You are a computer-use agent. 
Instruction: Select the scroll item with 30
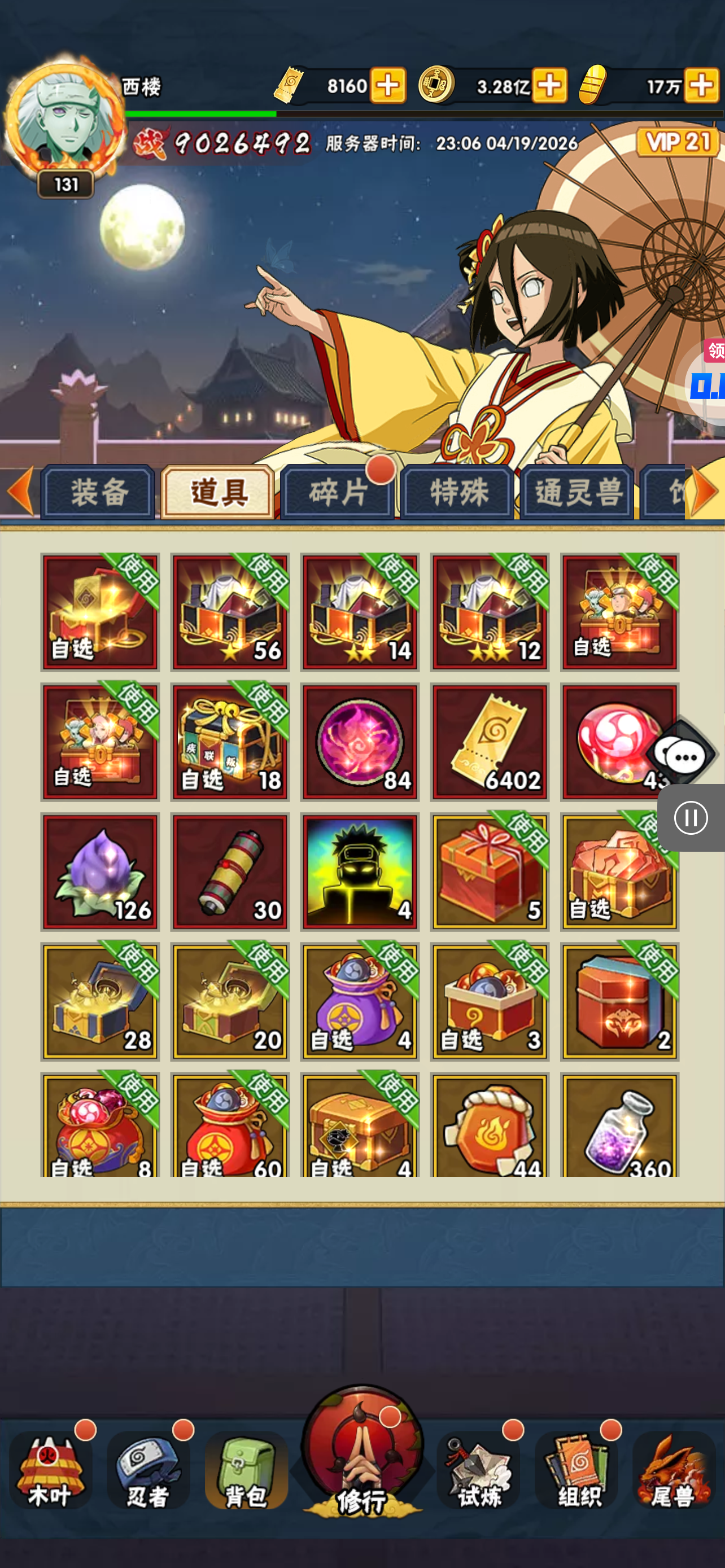tap(230, 871)
